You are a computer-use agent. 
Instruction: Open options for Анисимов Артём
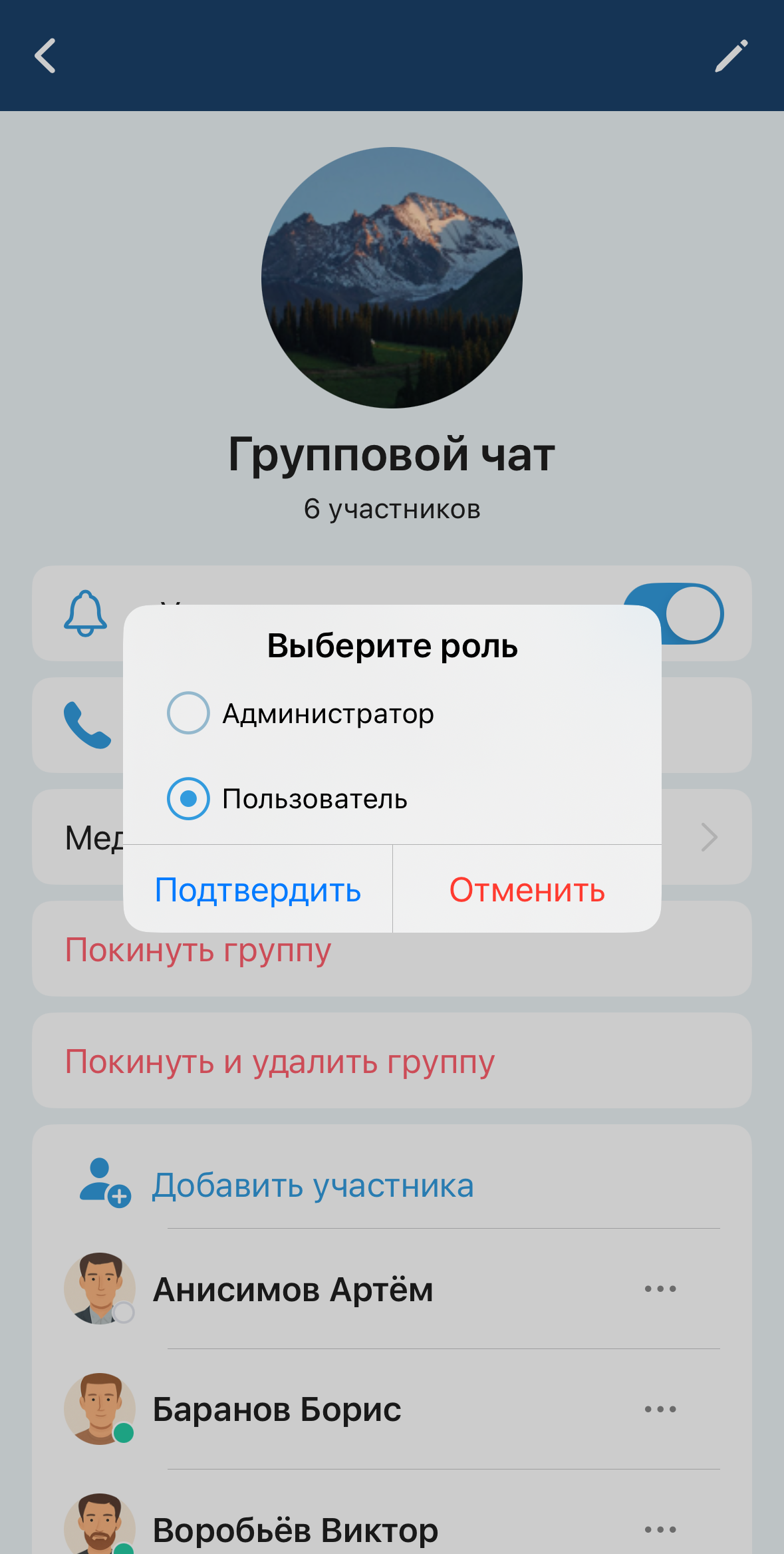(660, 1289)
